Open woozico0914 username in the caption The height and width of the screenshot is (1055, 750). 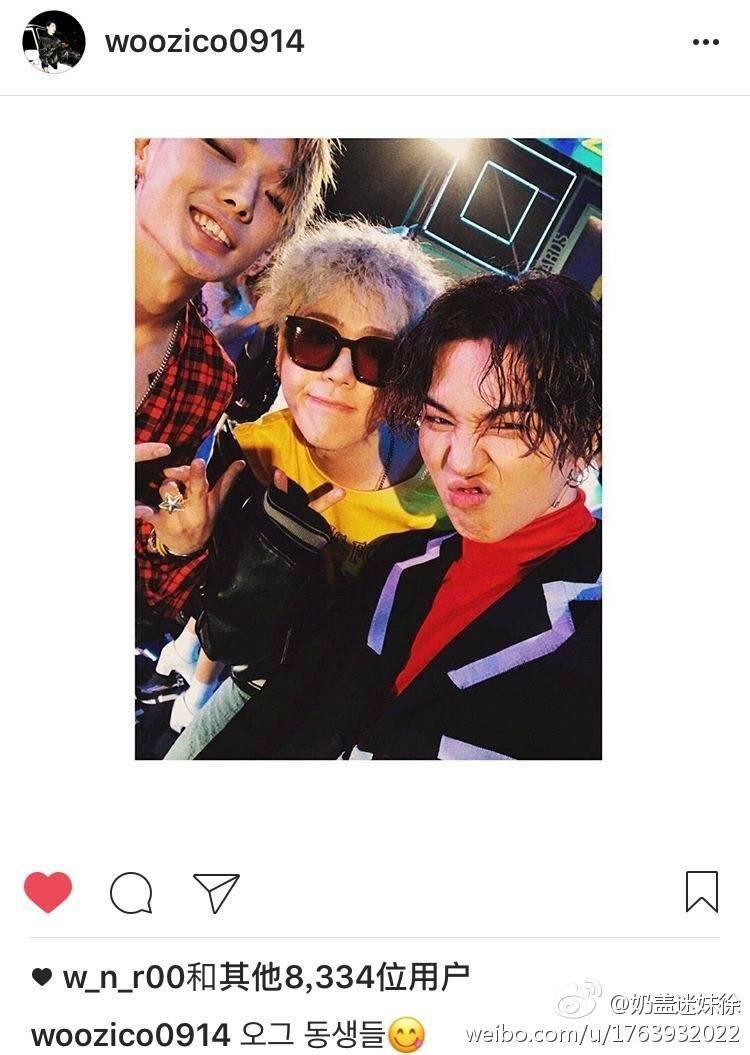tap(130, 1034)
